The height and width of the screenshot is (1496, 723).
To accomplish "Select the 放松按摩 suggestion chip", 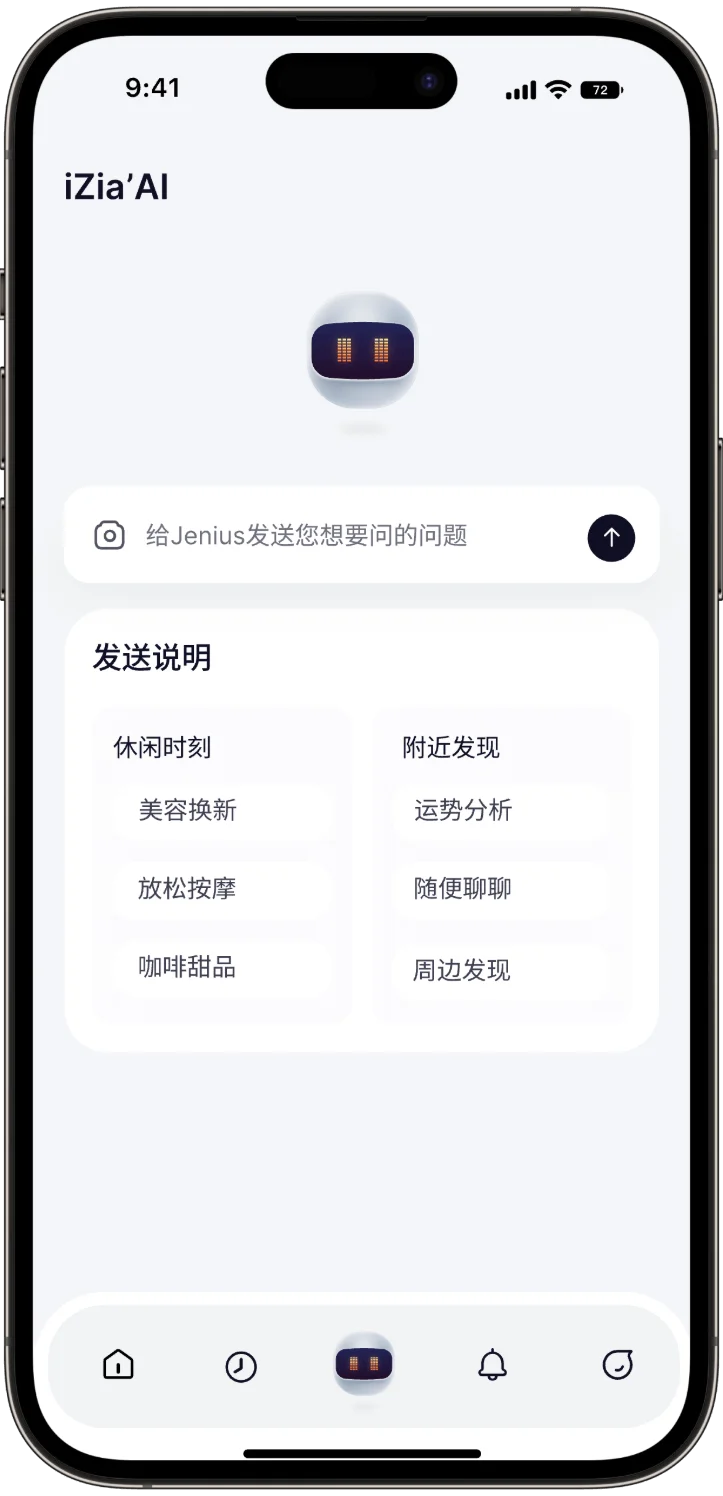I will pyautogui.click(x=220, y=888).
